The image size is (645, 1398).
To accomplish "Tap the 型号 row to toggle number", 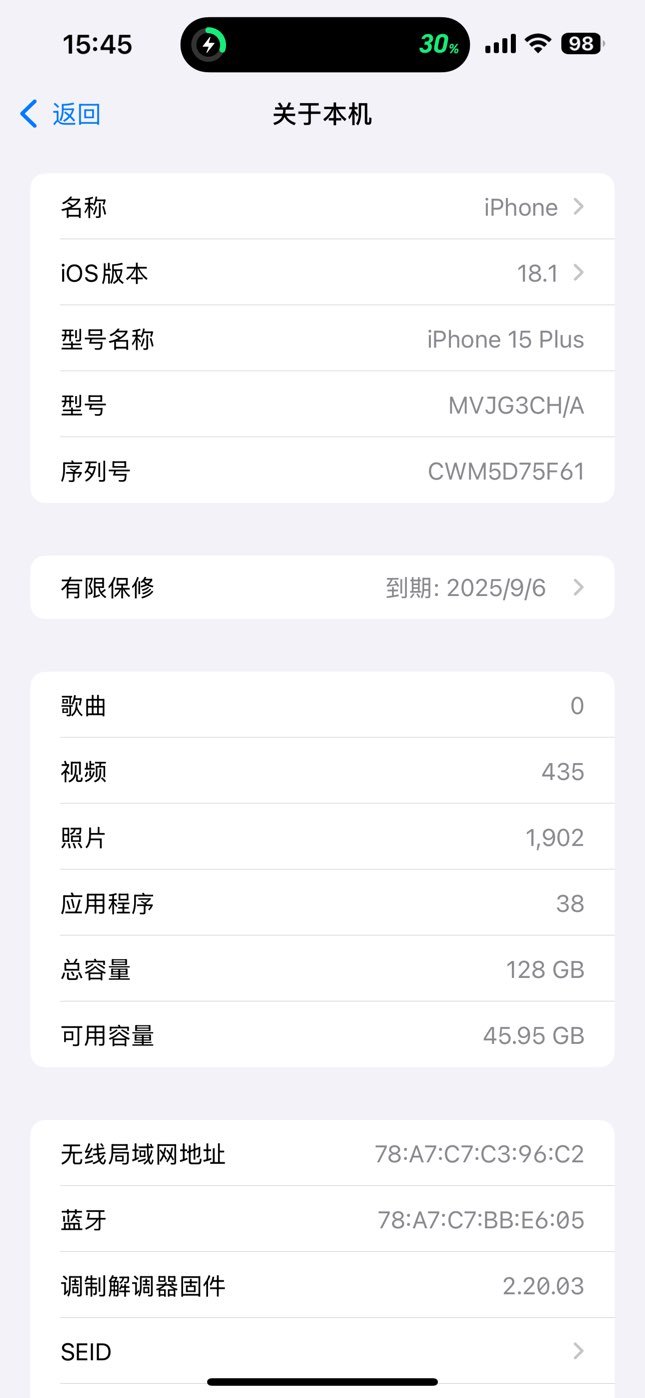I will click(x=322, y=405).
